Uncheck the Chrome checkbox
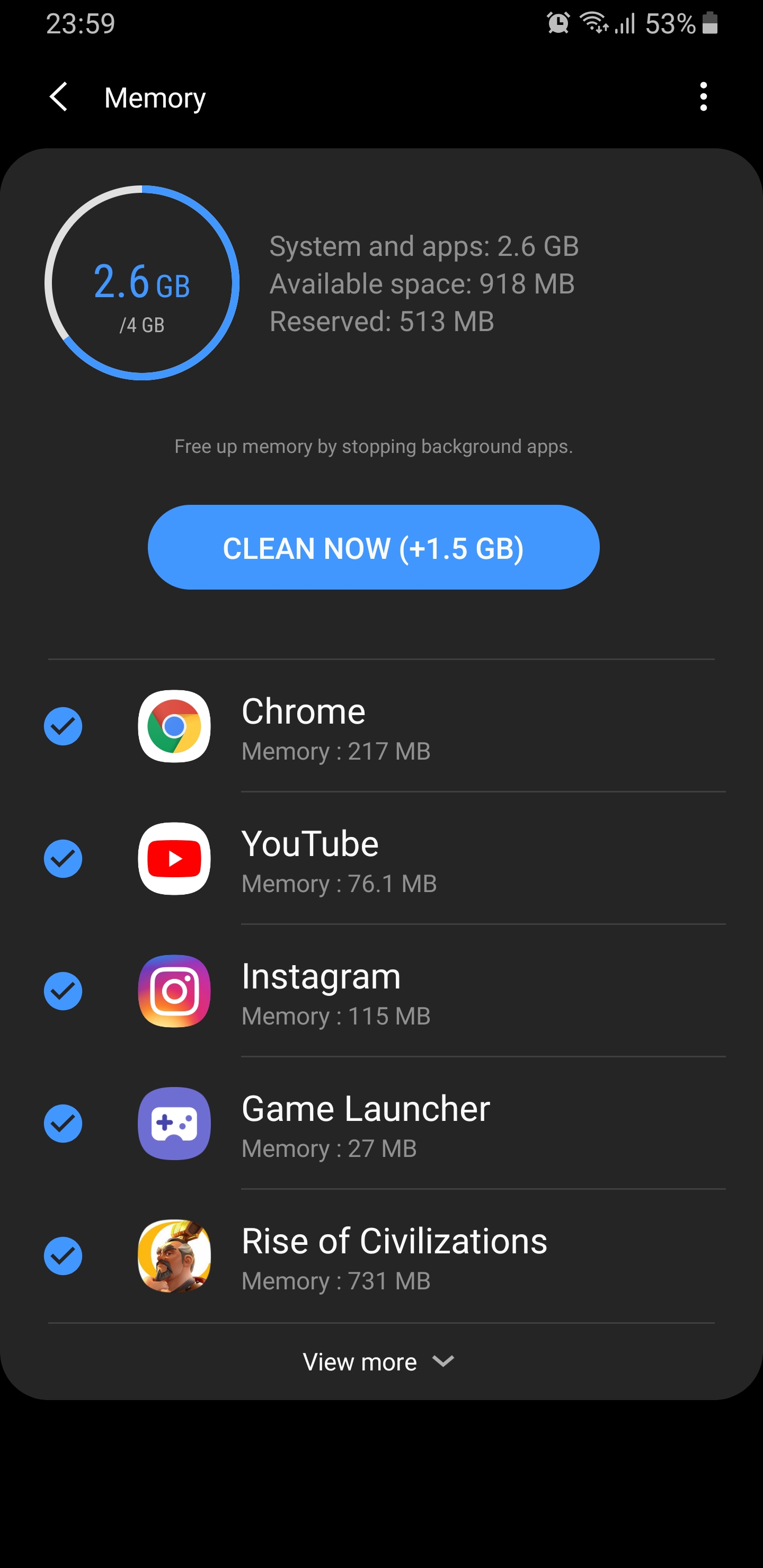The height and width of the screenshot is (1568, 763). pyautogui.click(x=64, y=726)
